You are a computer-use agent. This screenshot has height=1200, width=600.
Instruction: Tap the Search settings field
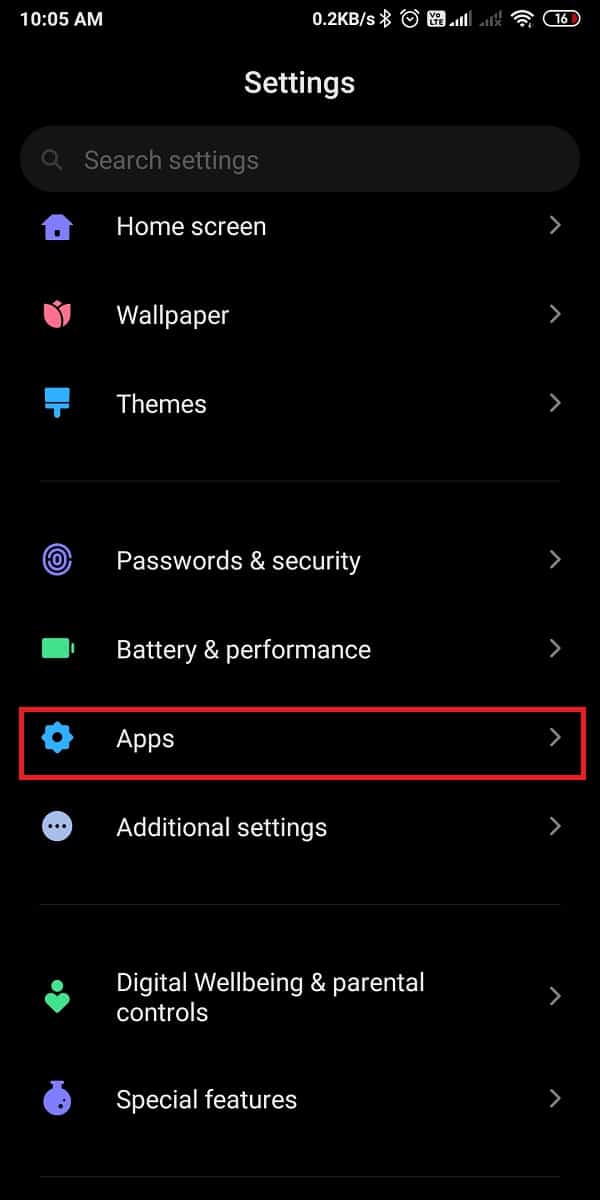[300, 160]
